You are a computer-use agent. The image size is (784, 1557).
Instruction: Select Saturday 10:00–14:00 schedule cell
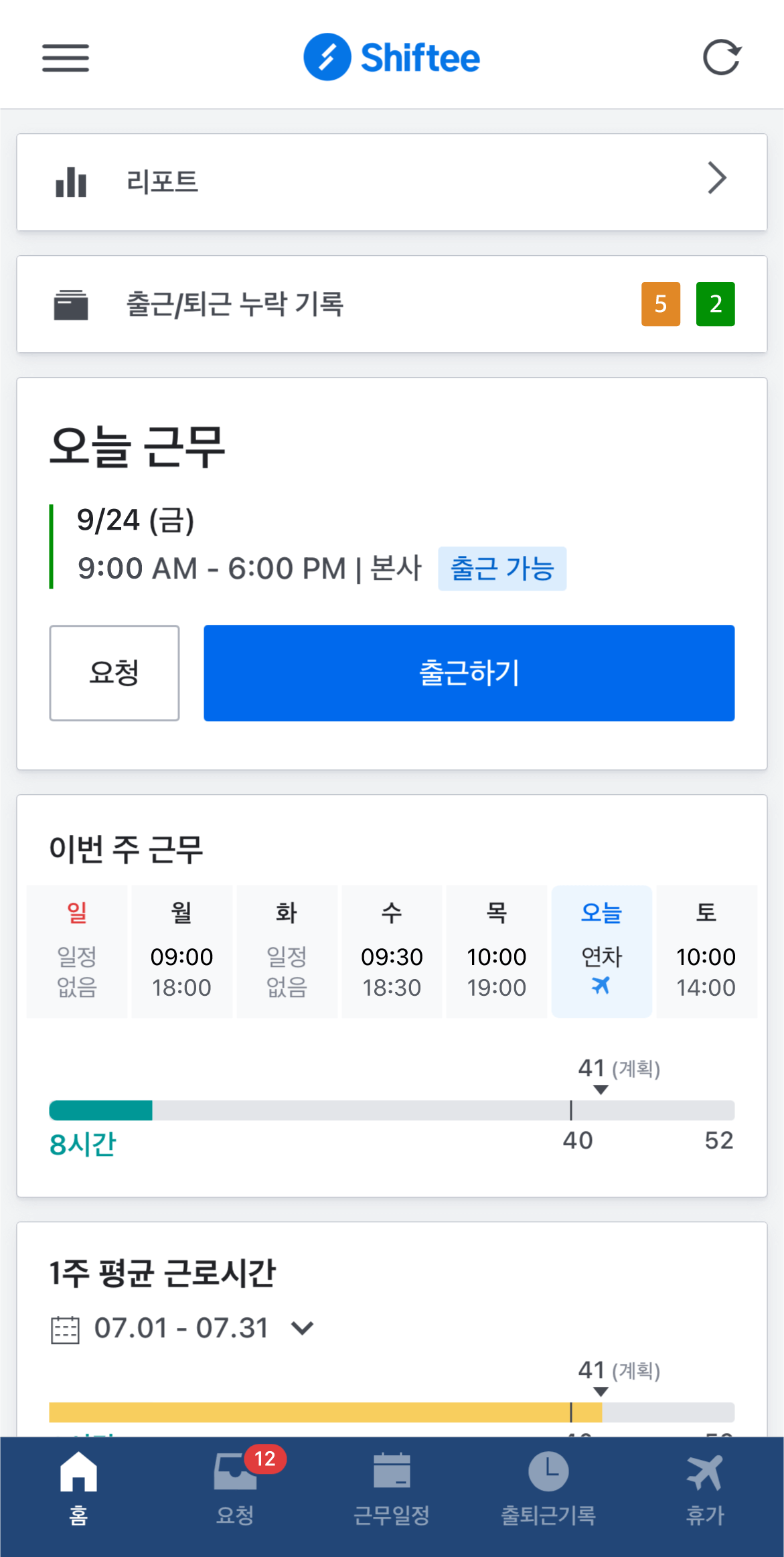pos(706,952)
